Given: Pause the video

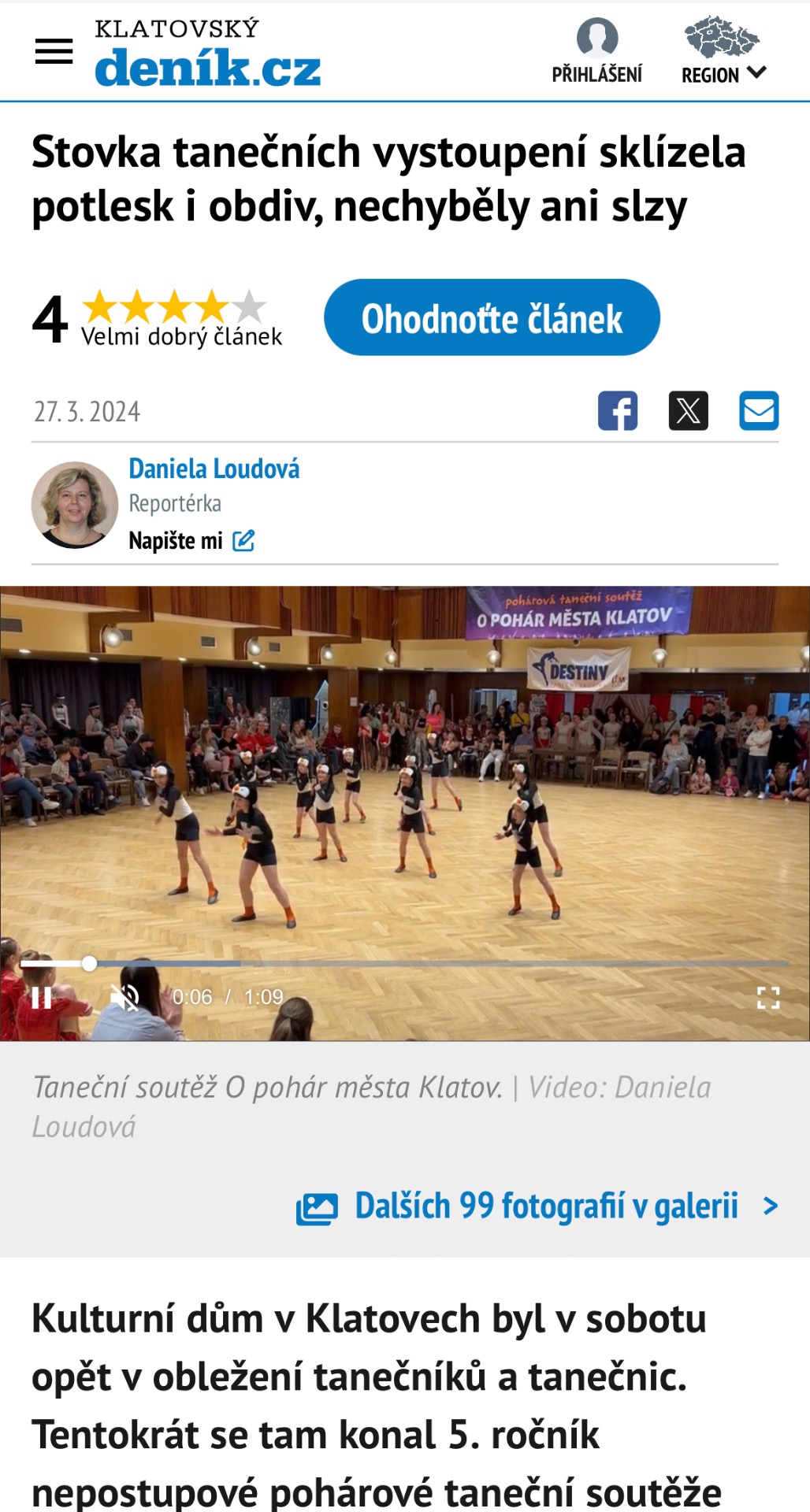Looking at the screenshot, I should pos(41,998).
